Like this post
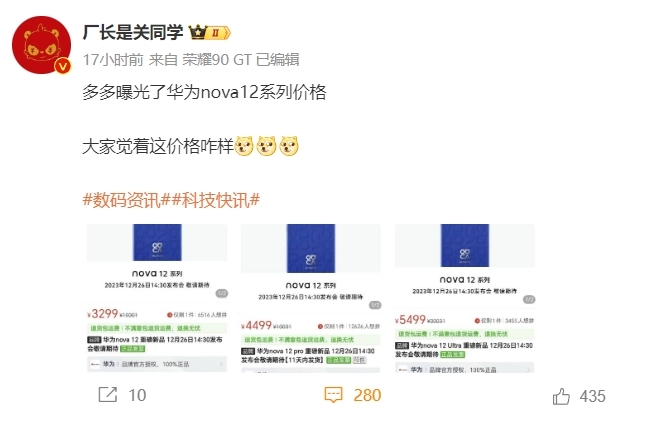The width and height of the screenshot is (668, 422). [x=579, y=396]
